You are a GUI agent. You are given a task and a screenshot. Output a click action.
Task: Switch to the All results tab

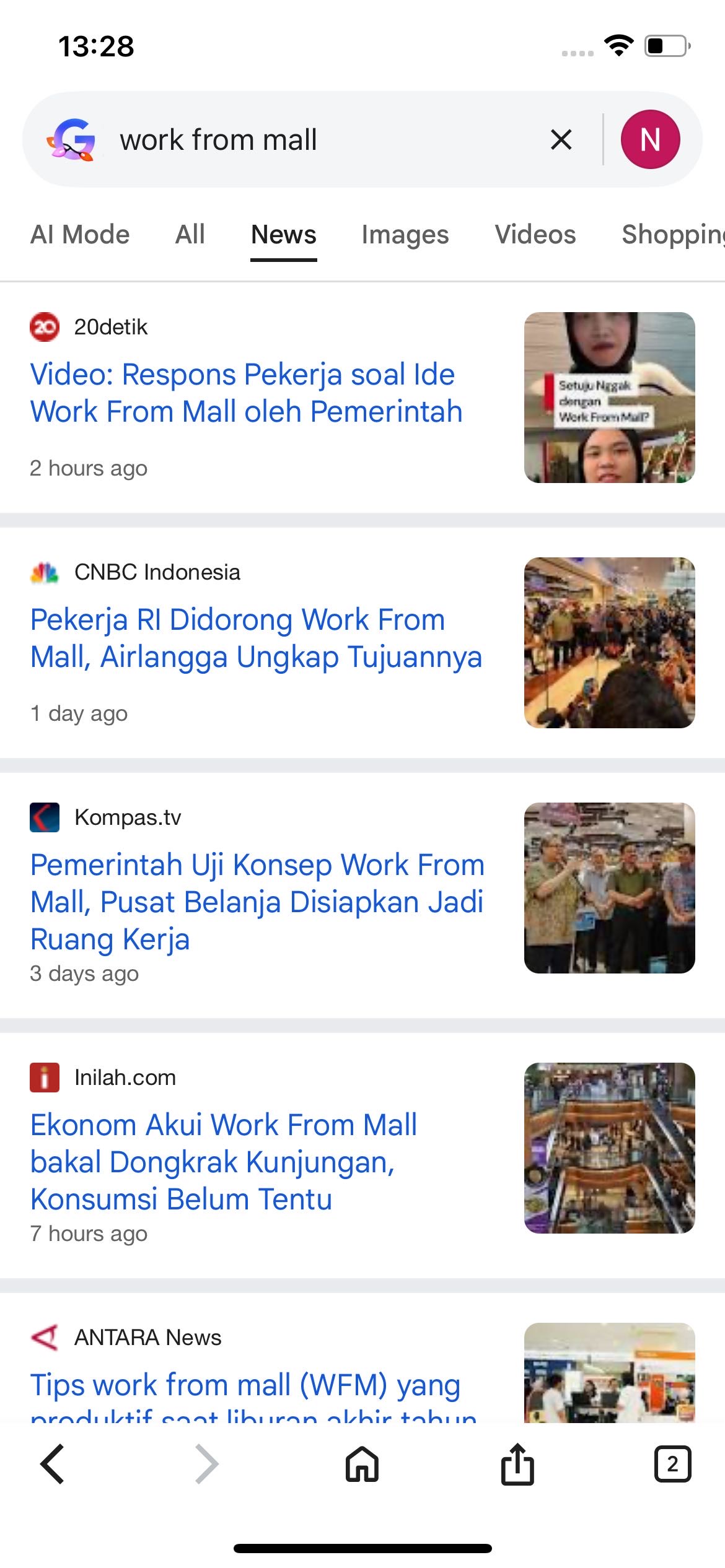[190, 235]
